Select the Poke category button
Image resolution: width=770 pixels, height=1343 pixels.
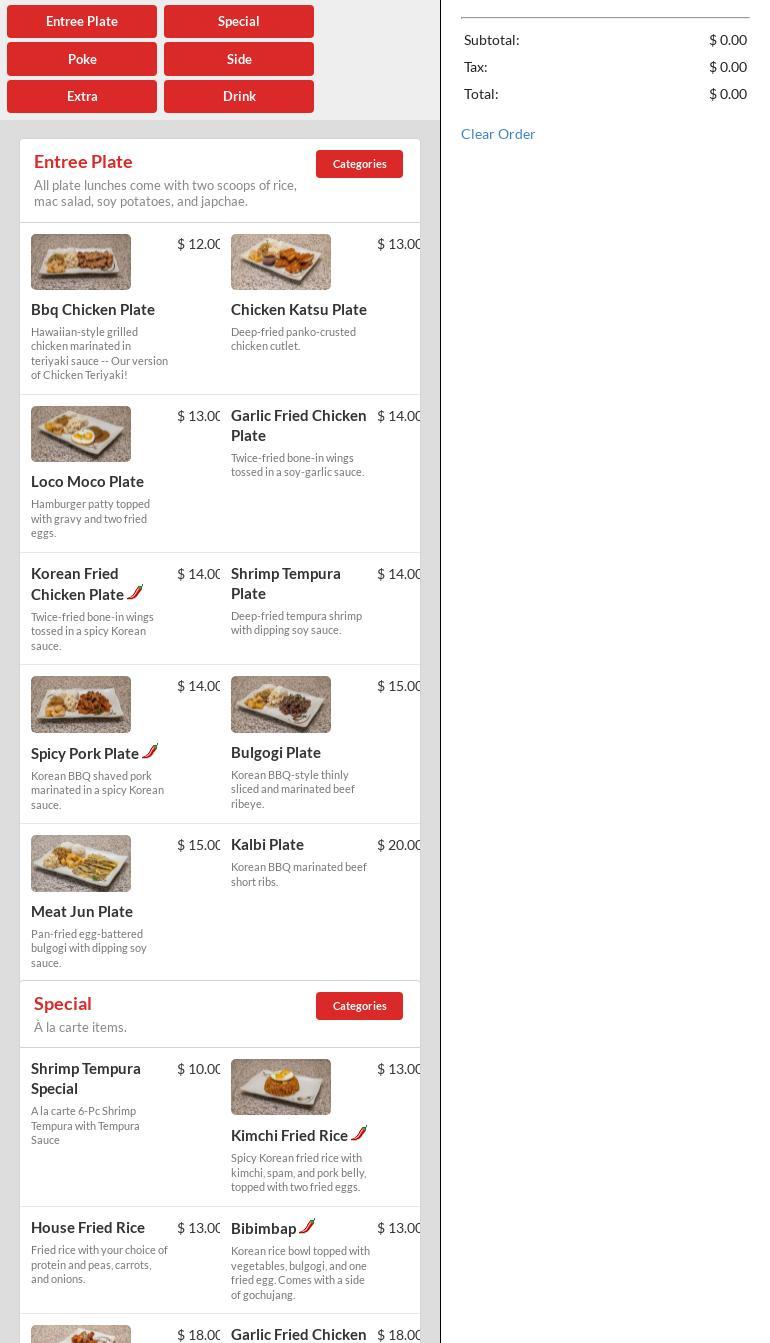click(82, 59)
